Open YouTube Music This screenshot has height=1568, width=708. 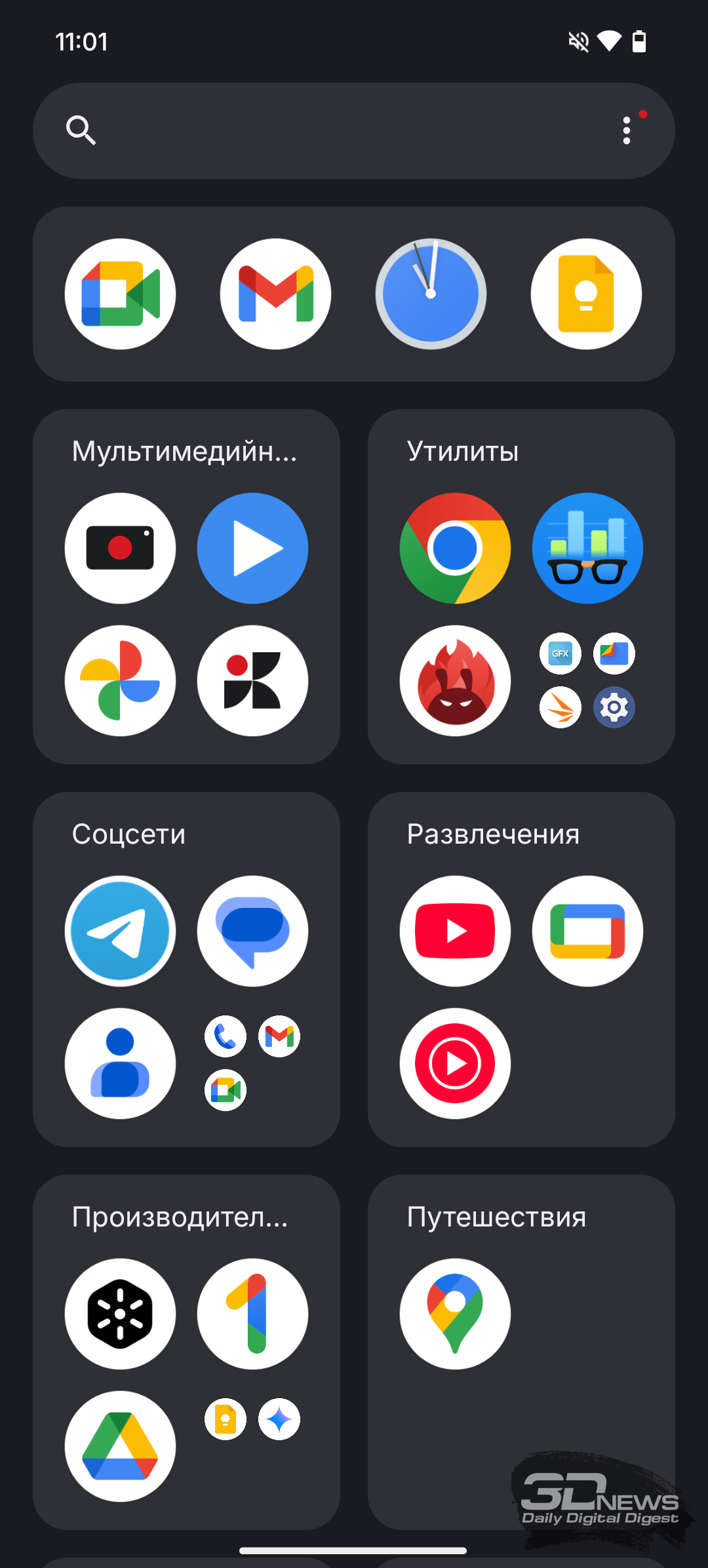(455, 1063)
